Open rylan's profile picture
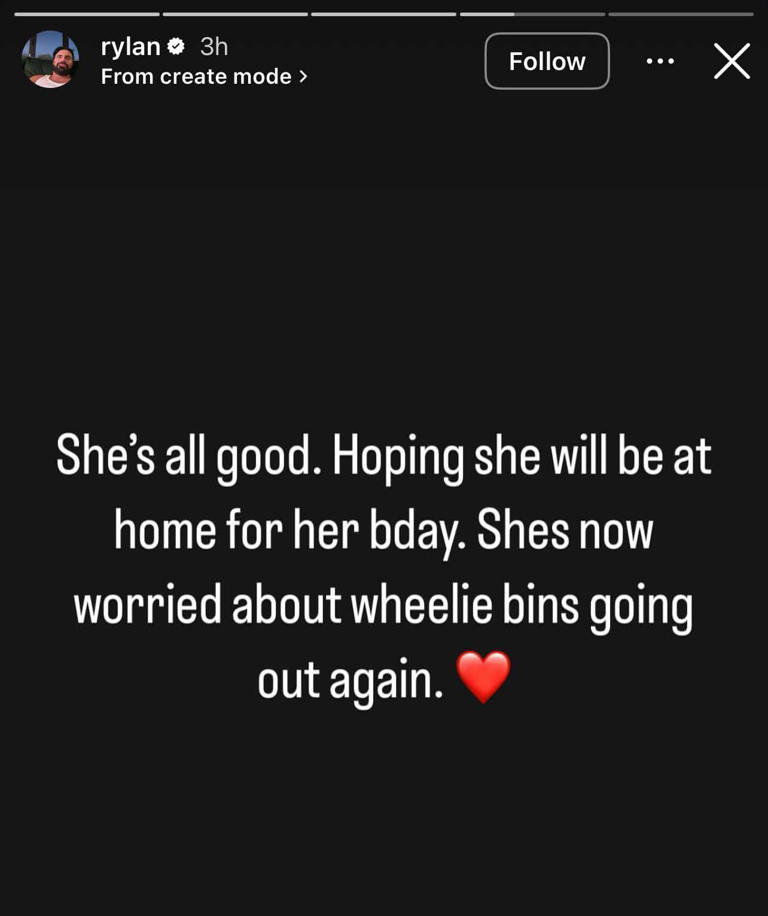768x916 pixels. [x=50, y=60]
